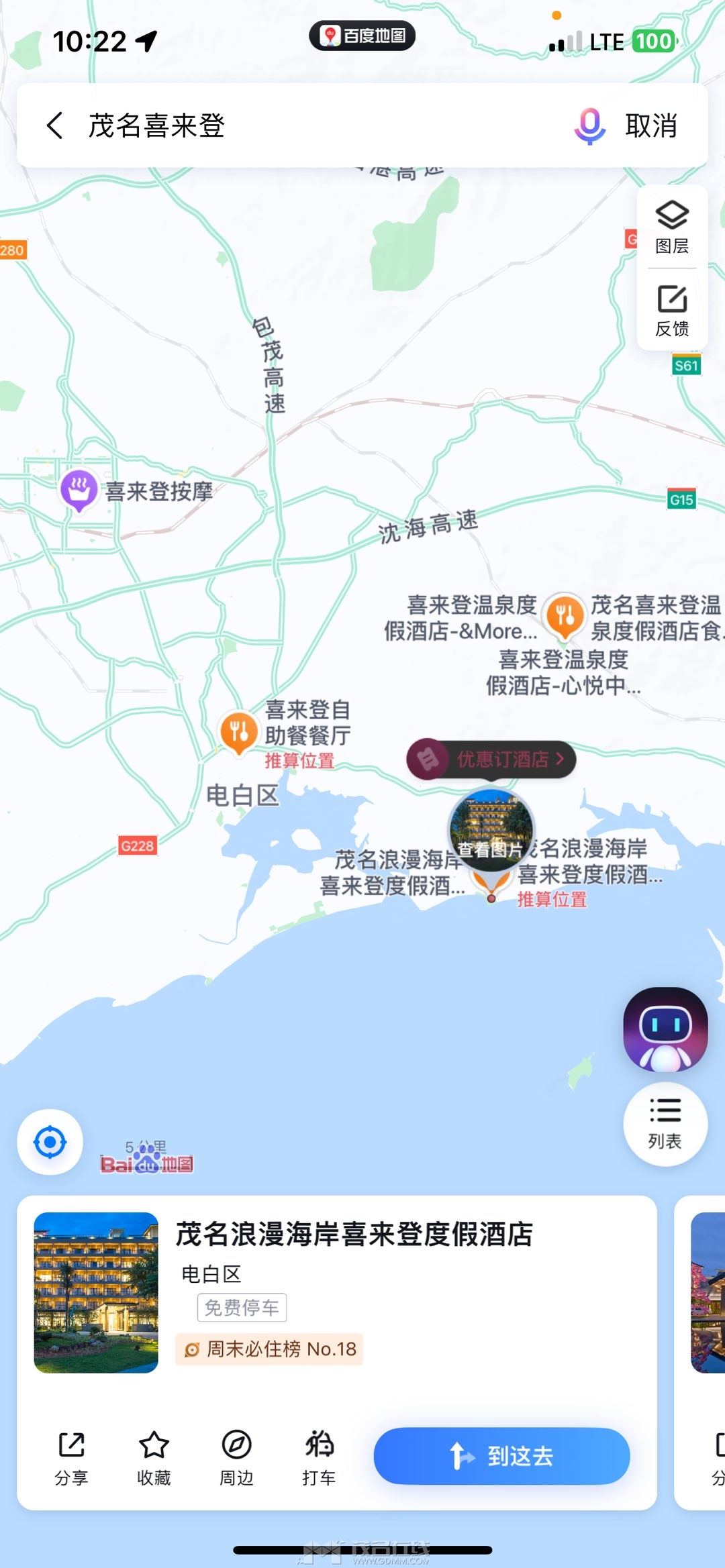Recenter the map on my location
725x1568 pixels.
(50, 1142)
